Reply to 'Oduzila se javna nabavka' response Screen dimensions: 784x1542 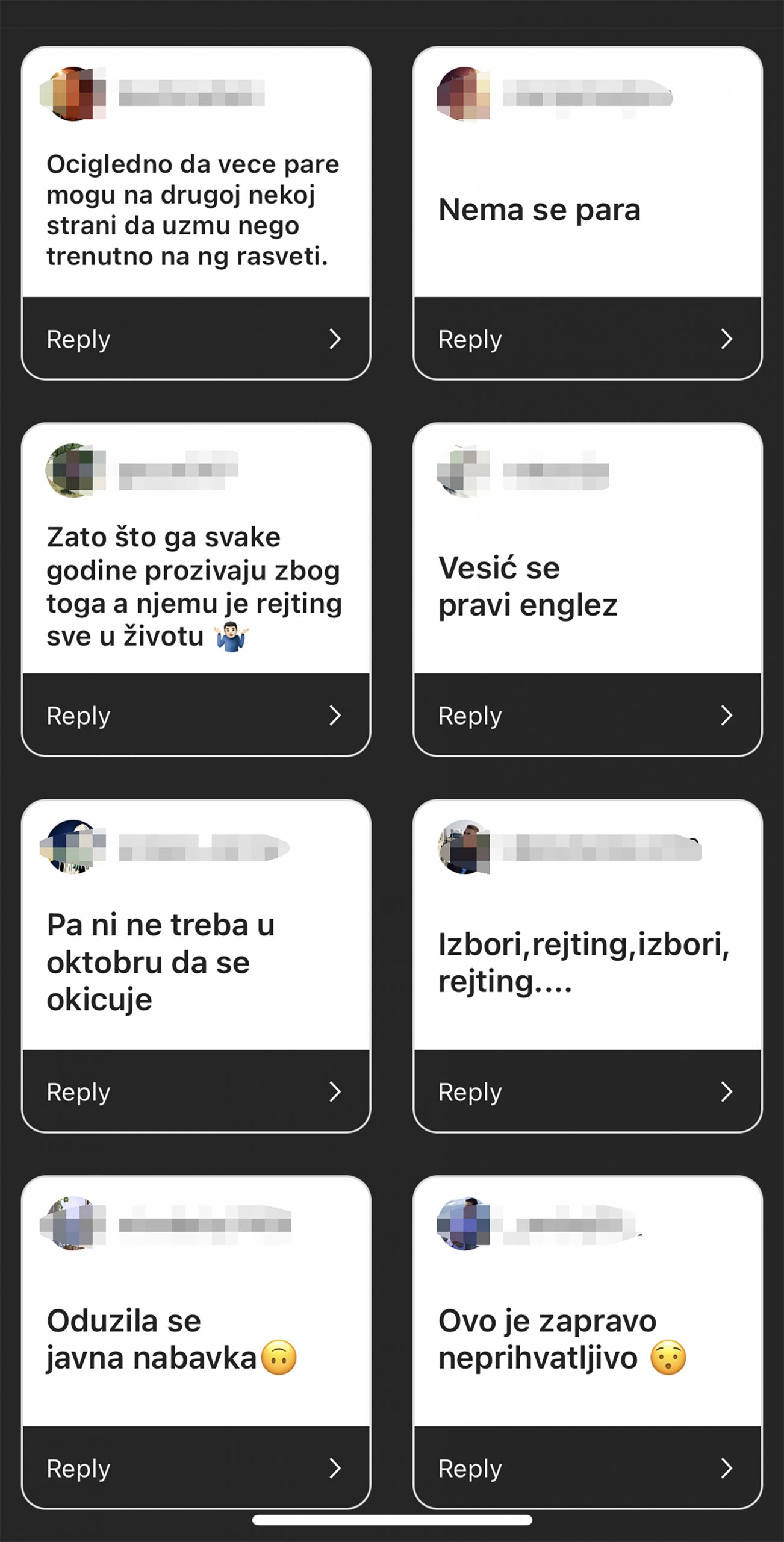click(196, 1469)
